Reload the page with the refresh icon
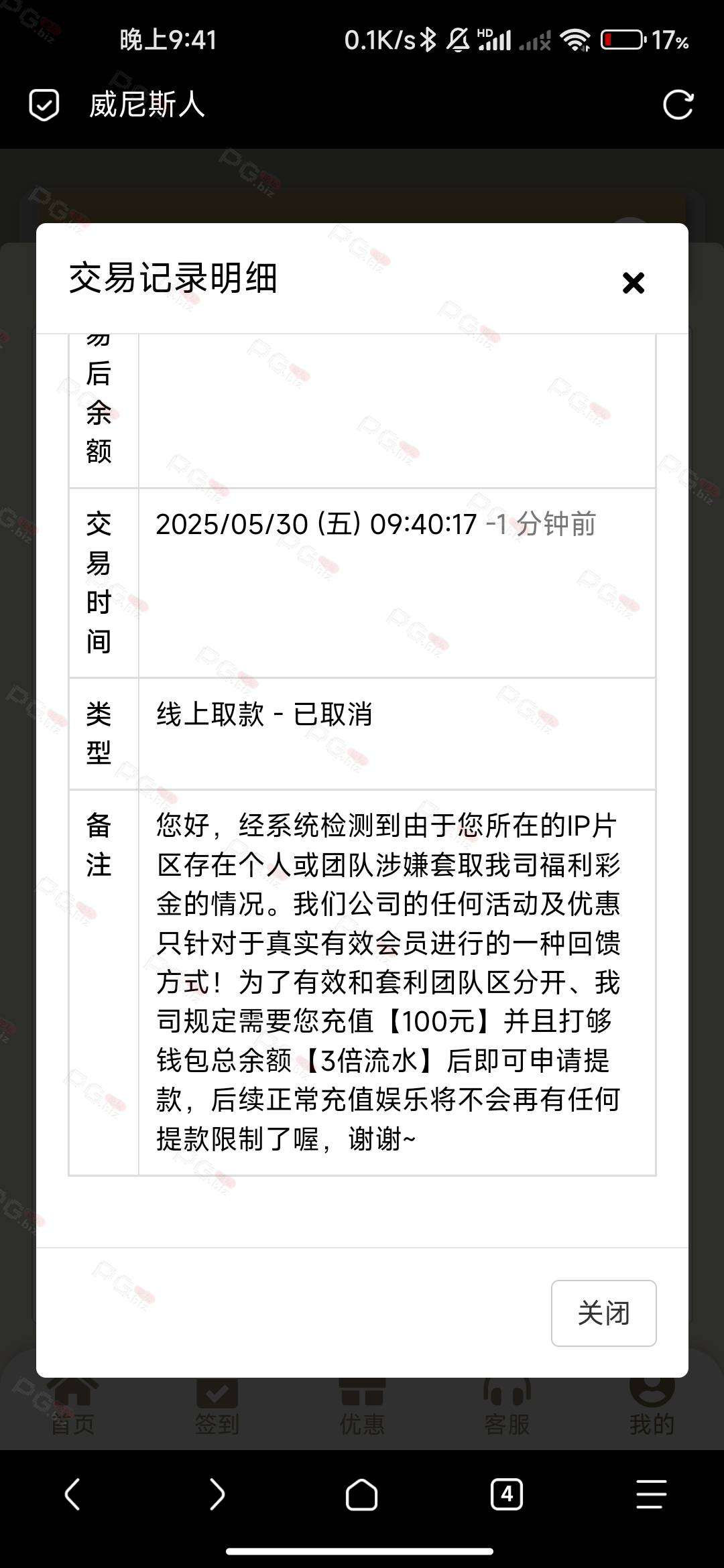This screenshot has width=724, height=1568. (677, 105)
